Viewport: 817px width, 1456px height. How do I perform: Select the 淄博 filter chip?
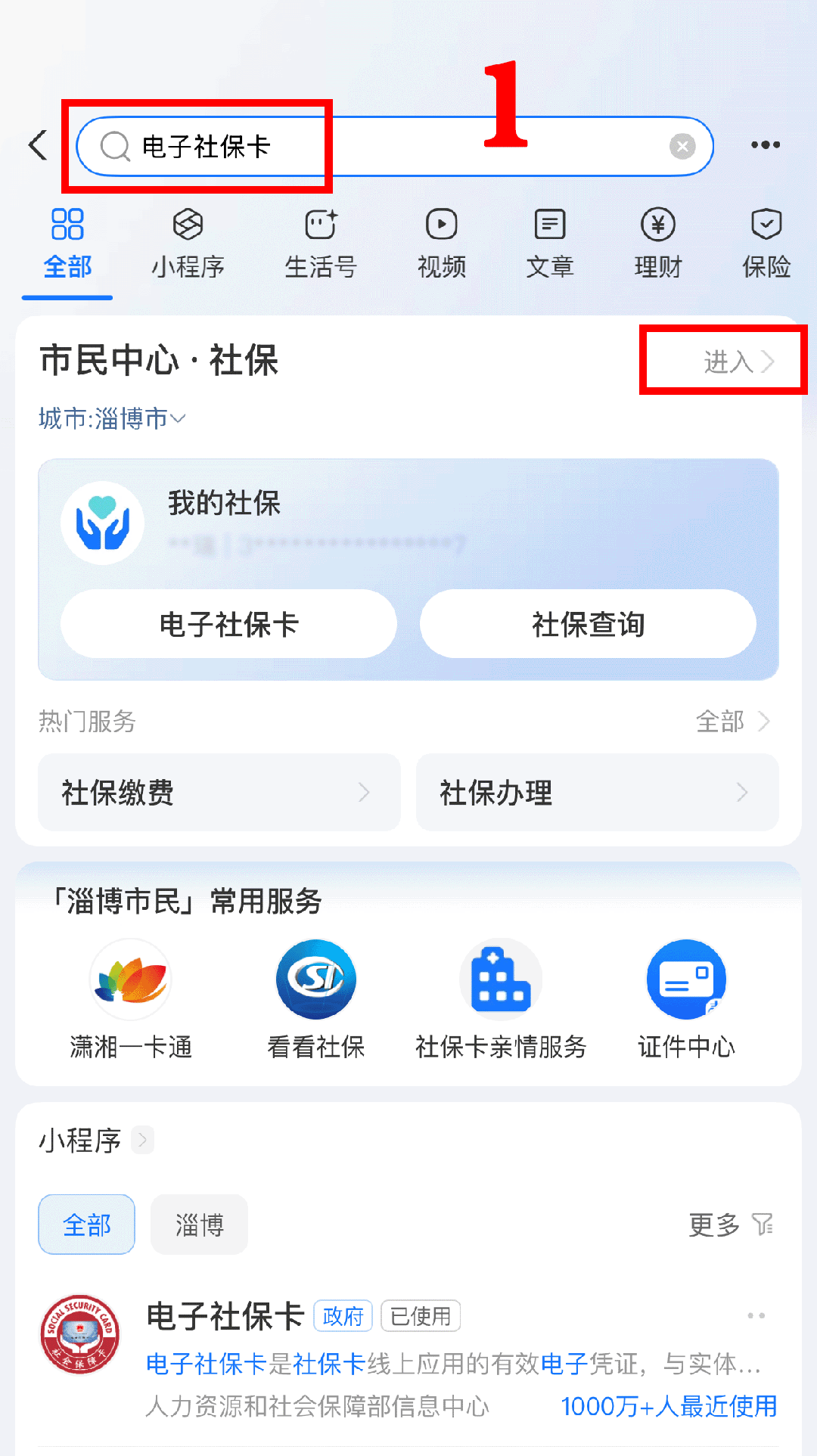198,1225
